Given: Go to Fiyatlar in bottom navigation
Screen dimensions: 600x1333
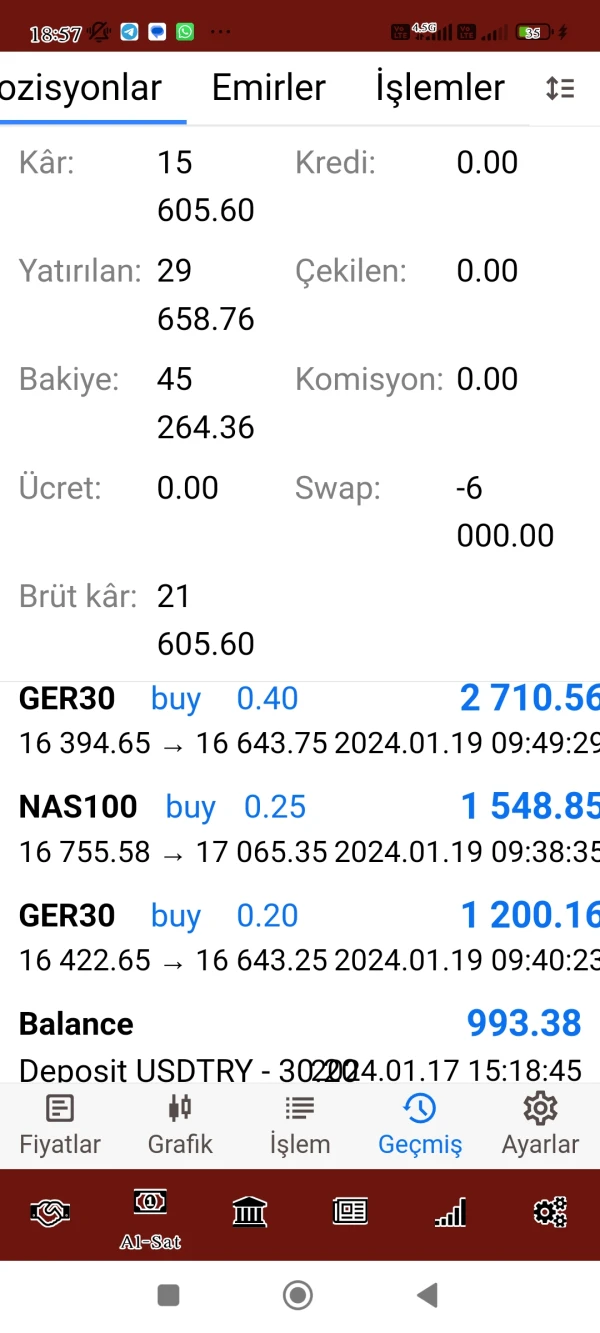Looking at the screenshot, I should coord(60,1125).
